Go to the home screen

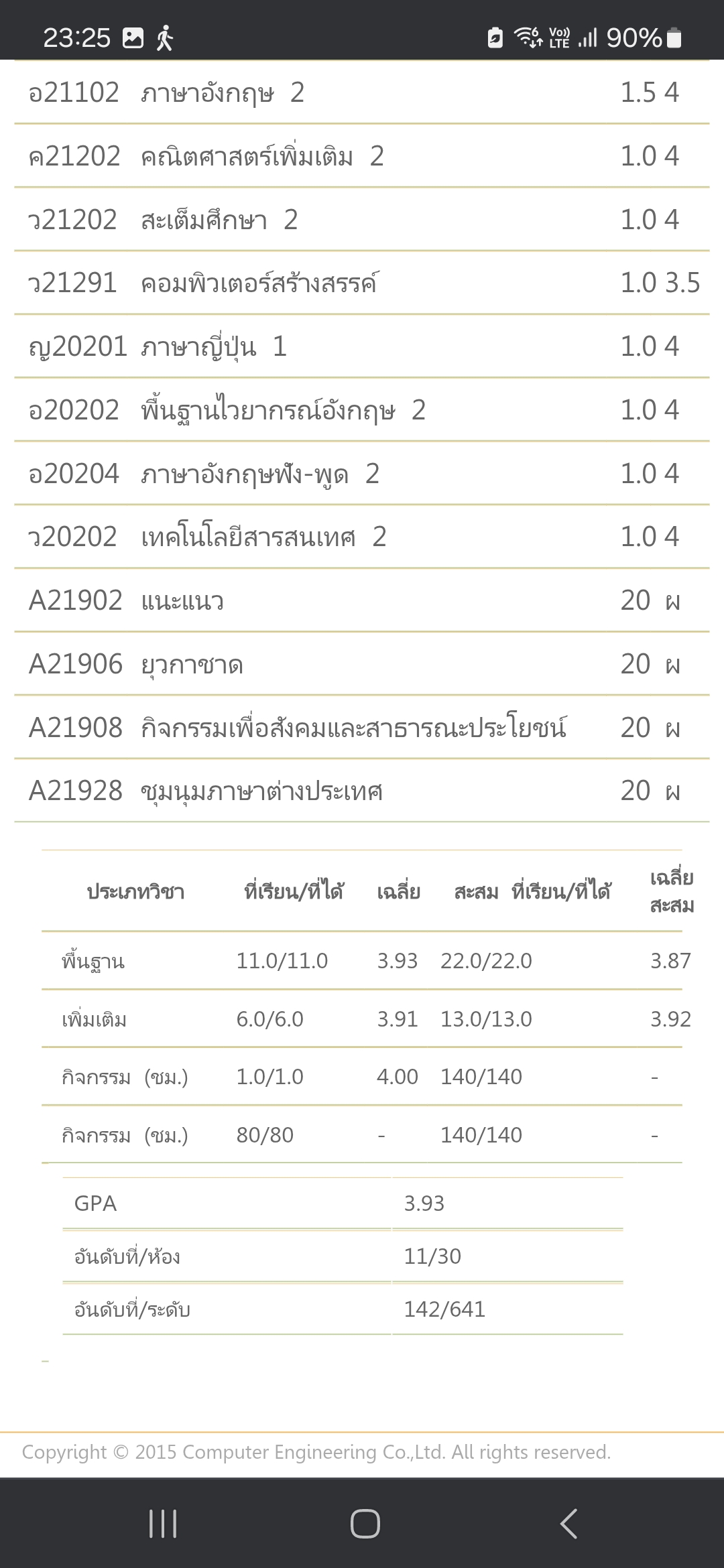(365, 1523)
